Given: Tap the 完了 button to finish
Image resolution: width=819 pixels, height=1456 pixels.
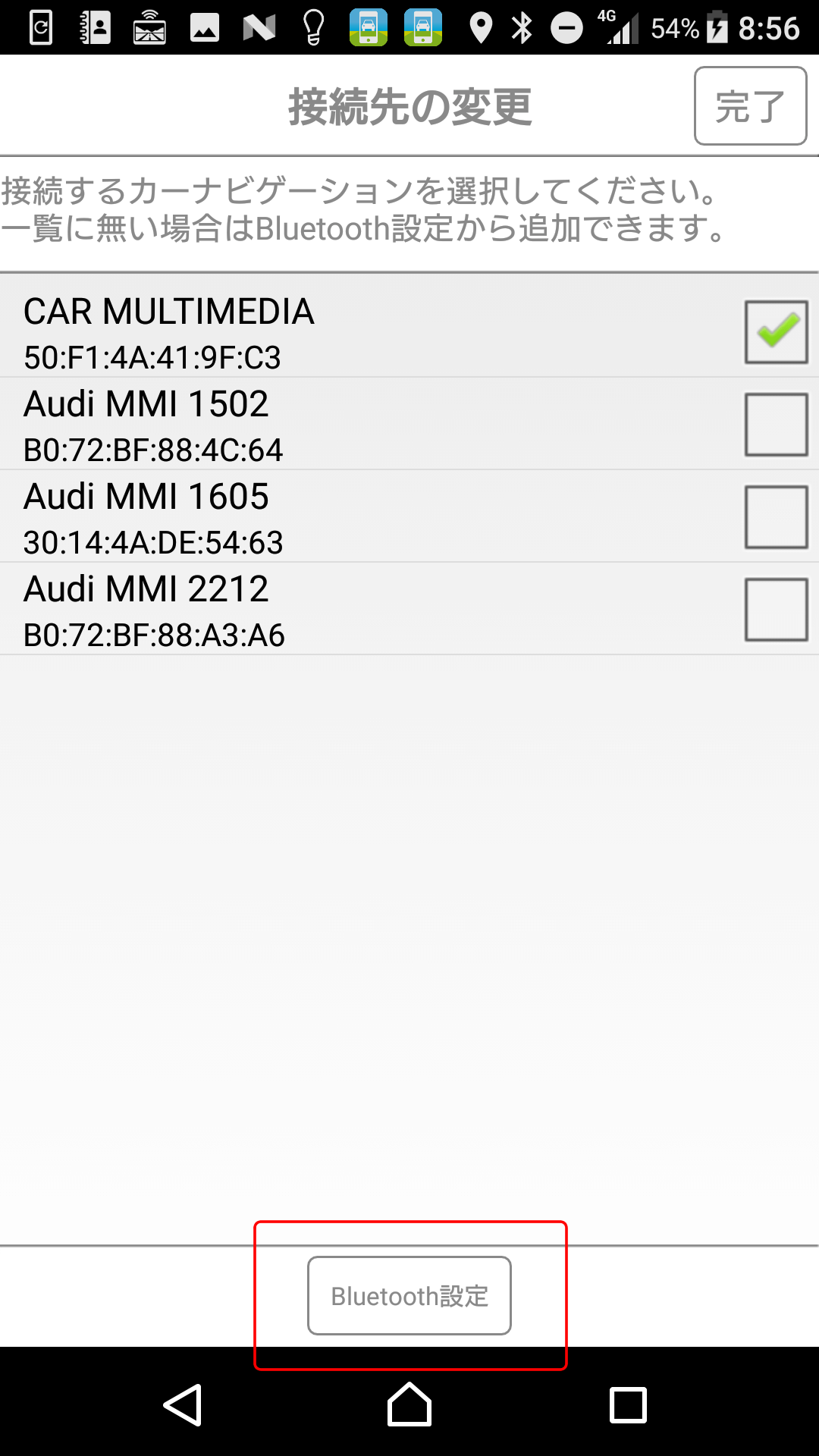Looking at the screenshot, I should [750, 106].
